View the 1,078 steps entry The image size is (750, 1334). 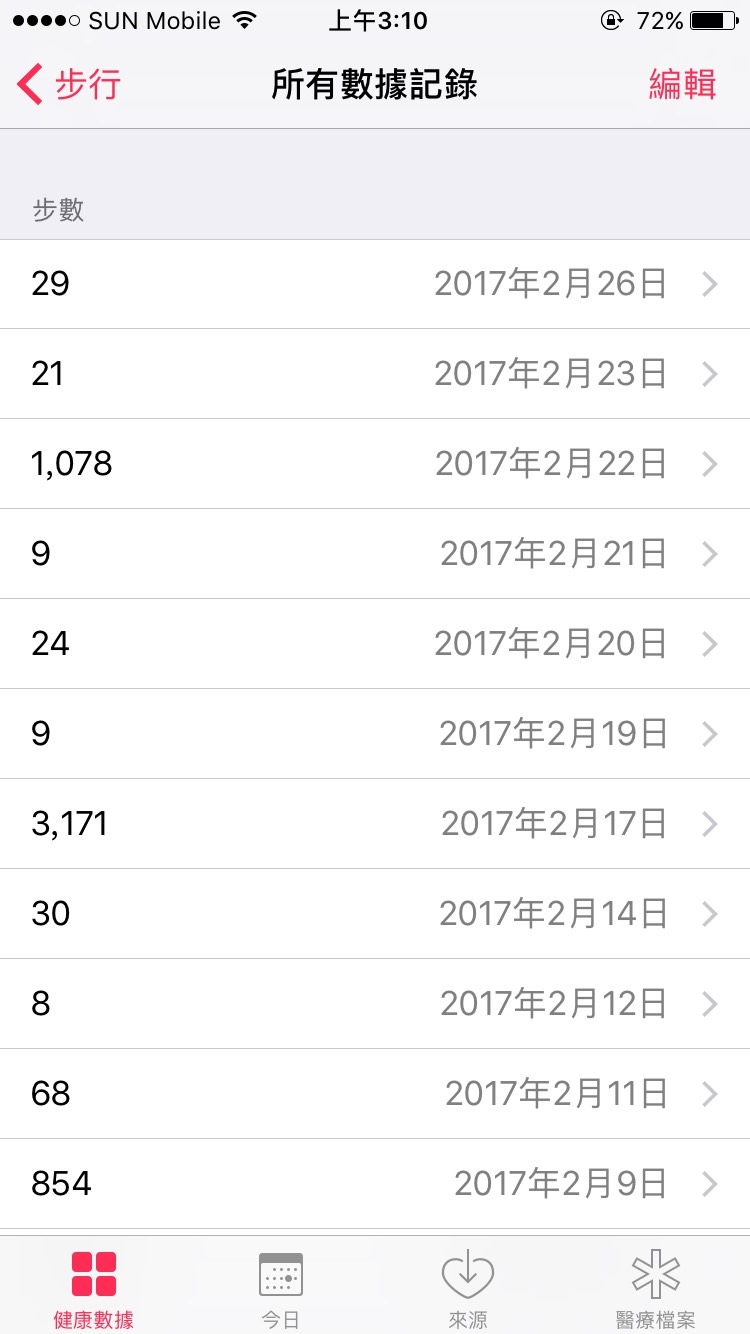375,464
